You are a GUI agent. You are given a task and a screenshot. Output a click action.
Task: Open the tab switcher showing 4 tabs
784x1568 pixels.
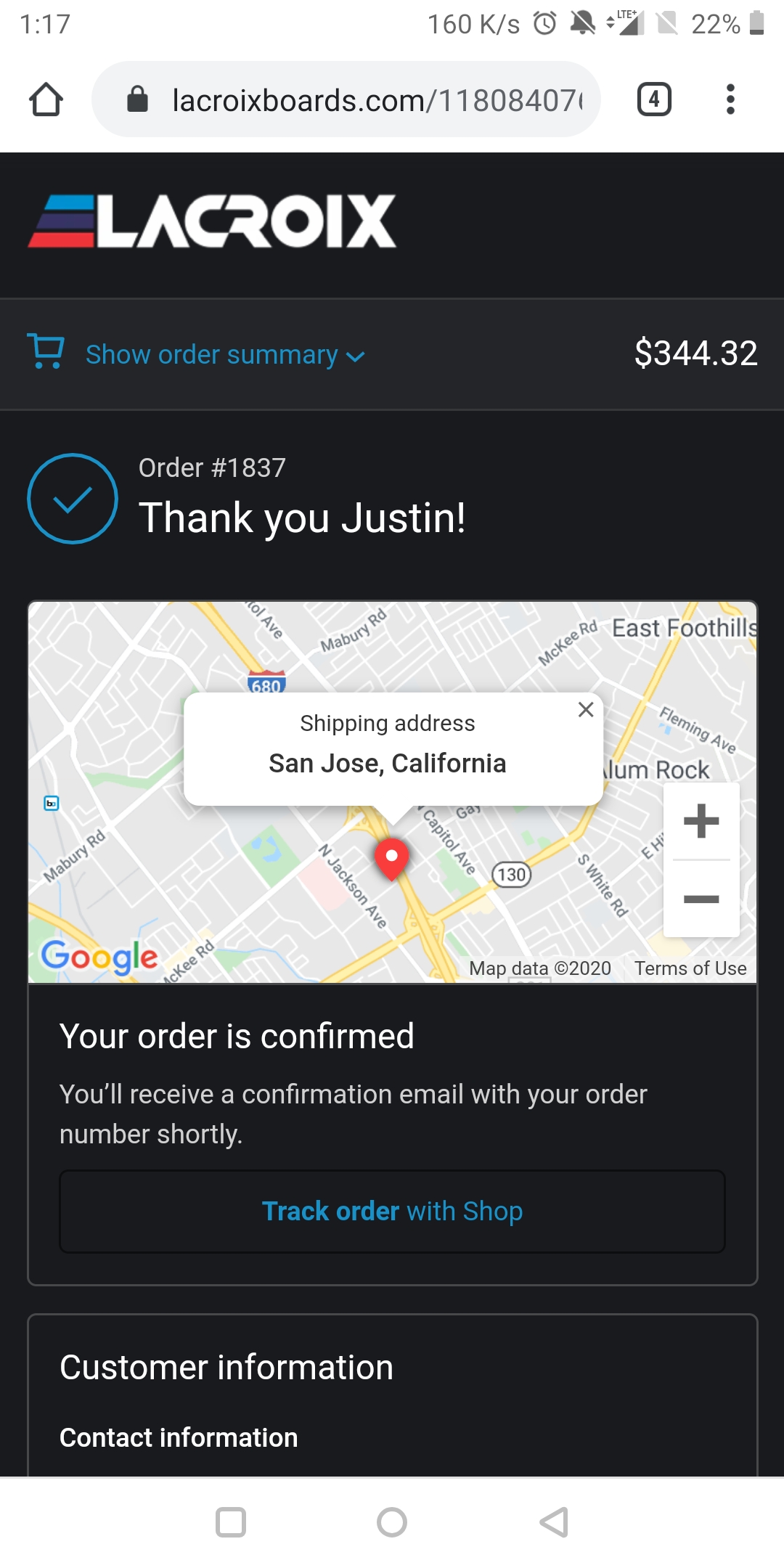pyautogui.click(x=654, y=99)
